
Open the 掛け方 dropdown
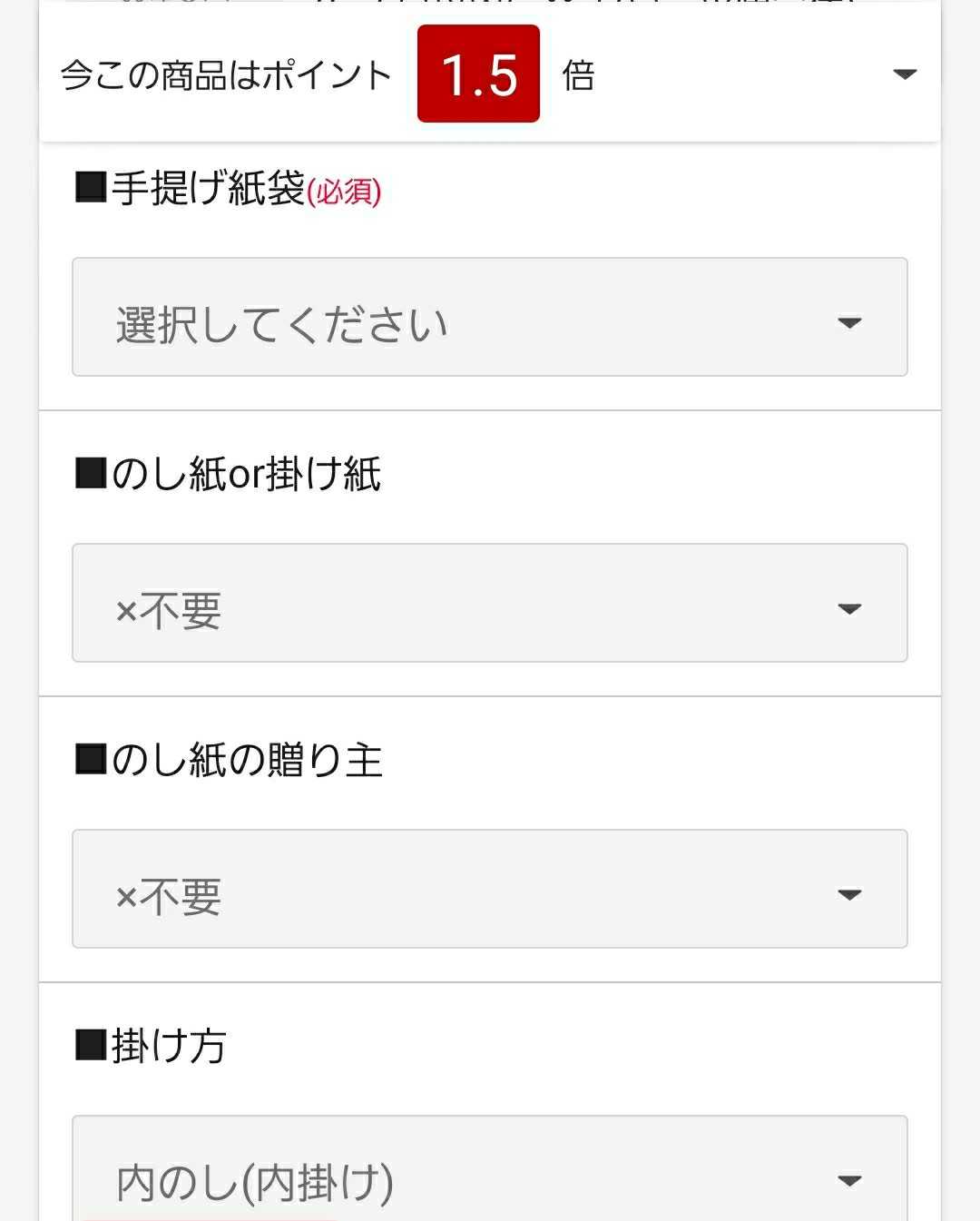490,1169
